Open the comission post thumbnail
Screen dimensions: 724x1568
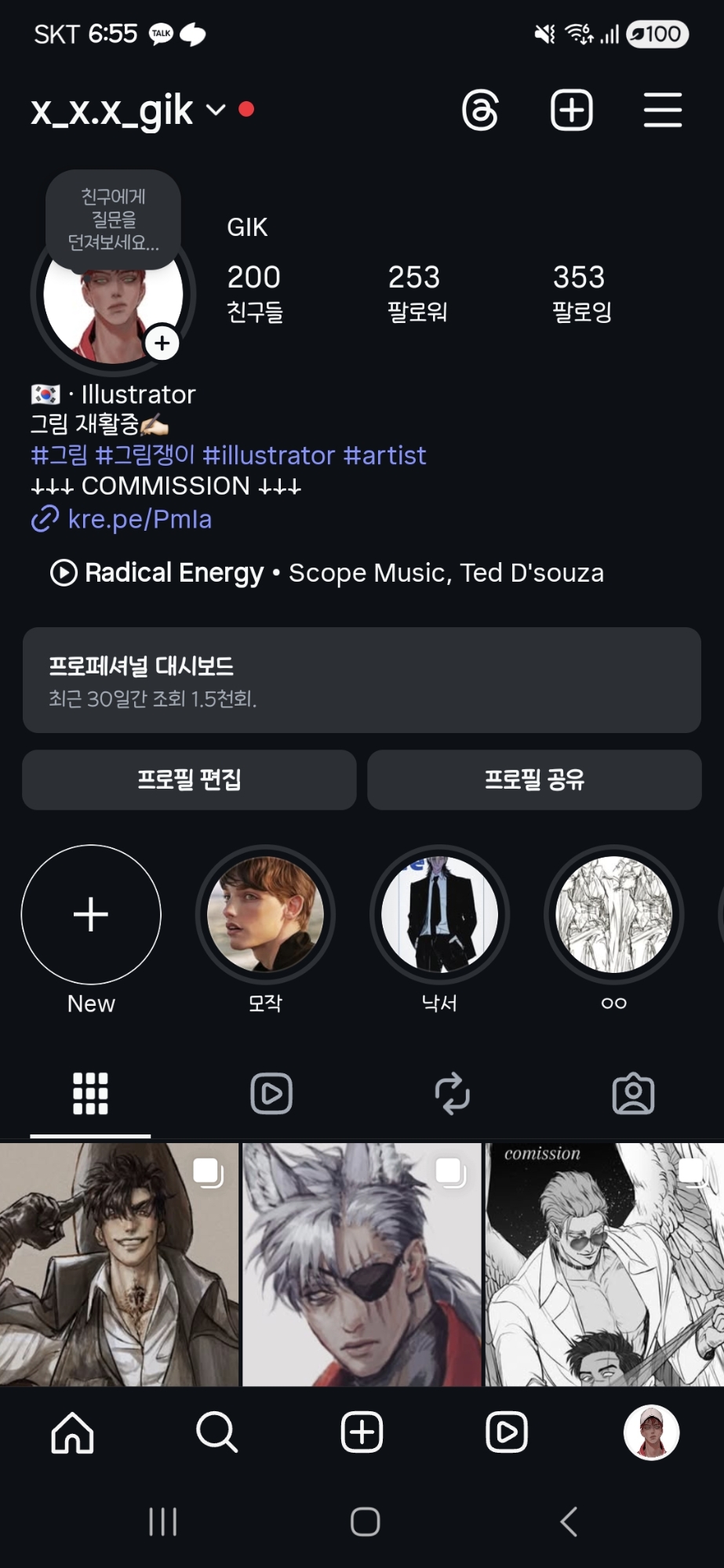(x=604, y=1264)
